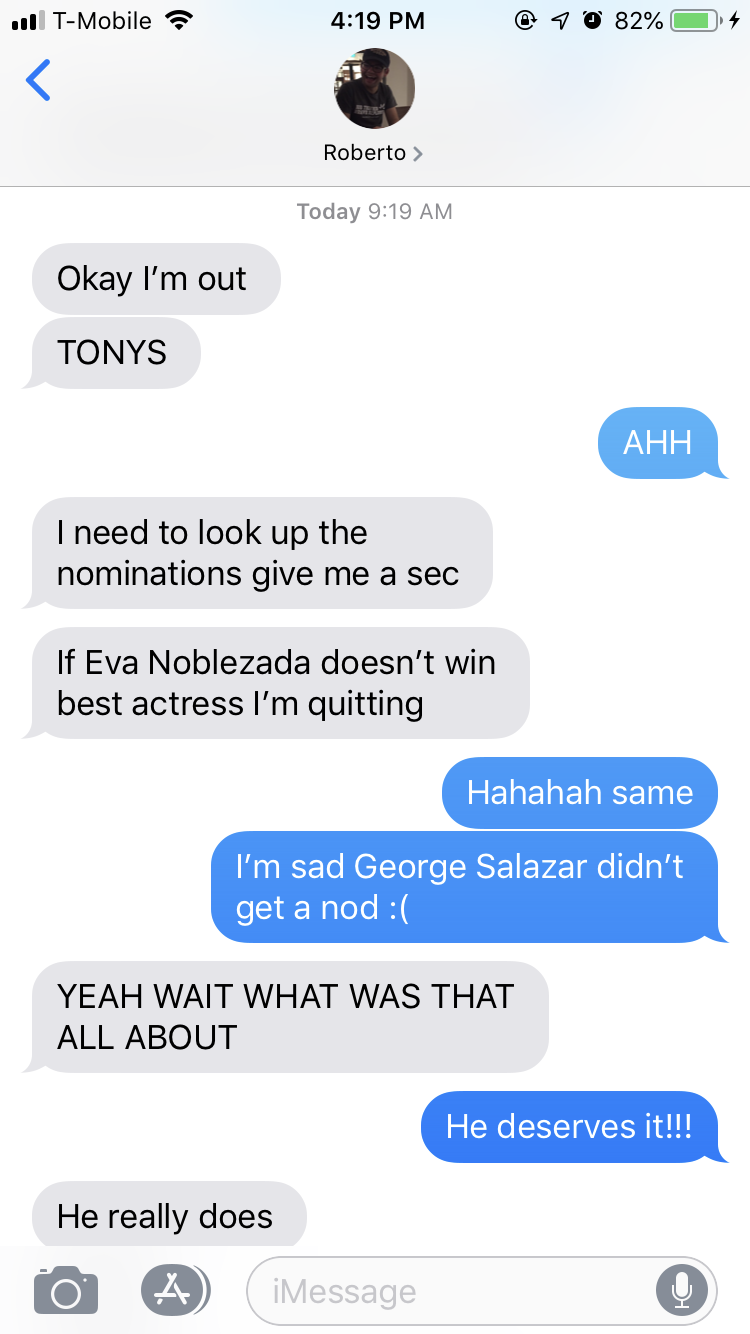
Task: Record an audio message with the microphone
Action: pos(682,1291)
